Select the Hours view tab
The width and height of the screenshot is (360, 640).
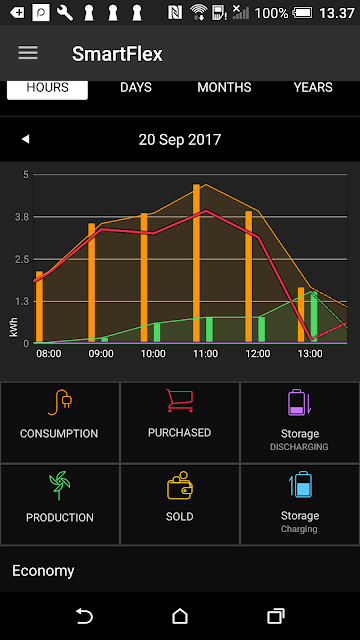tap(47, 89)
